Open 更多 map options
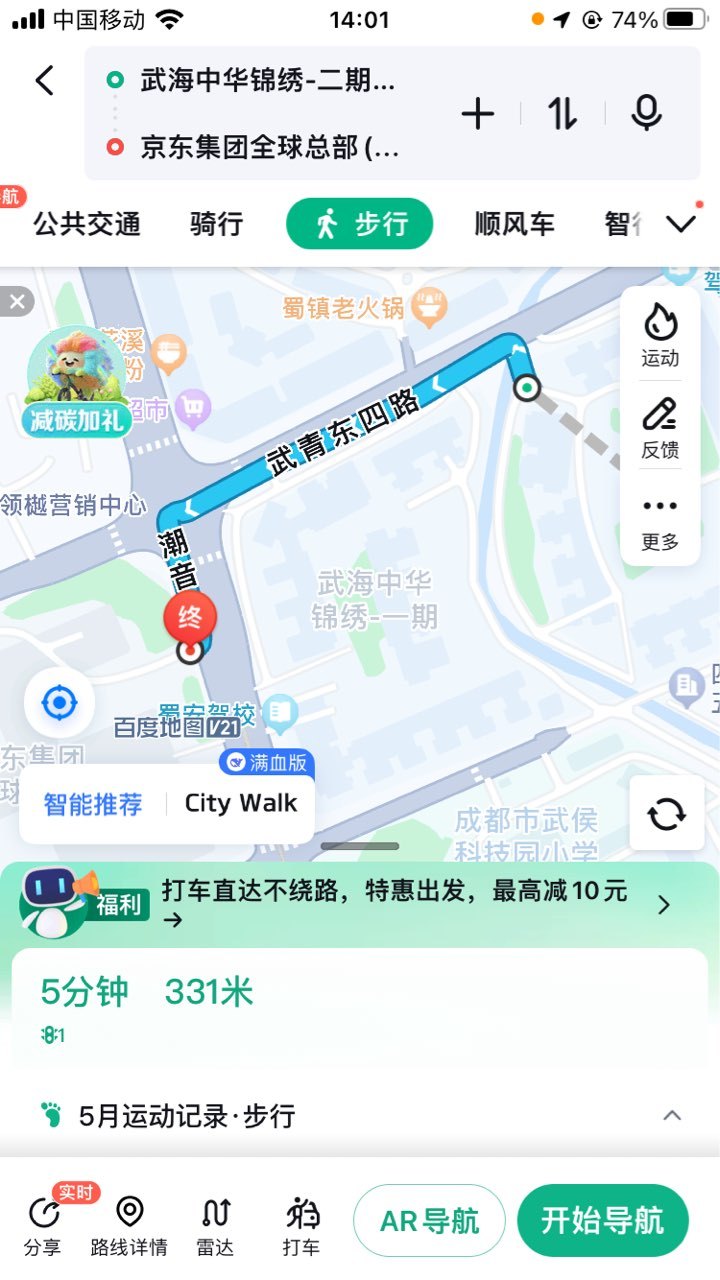Image resolution: width=720 pixels, height=1280 pixels. click(660, 524)
